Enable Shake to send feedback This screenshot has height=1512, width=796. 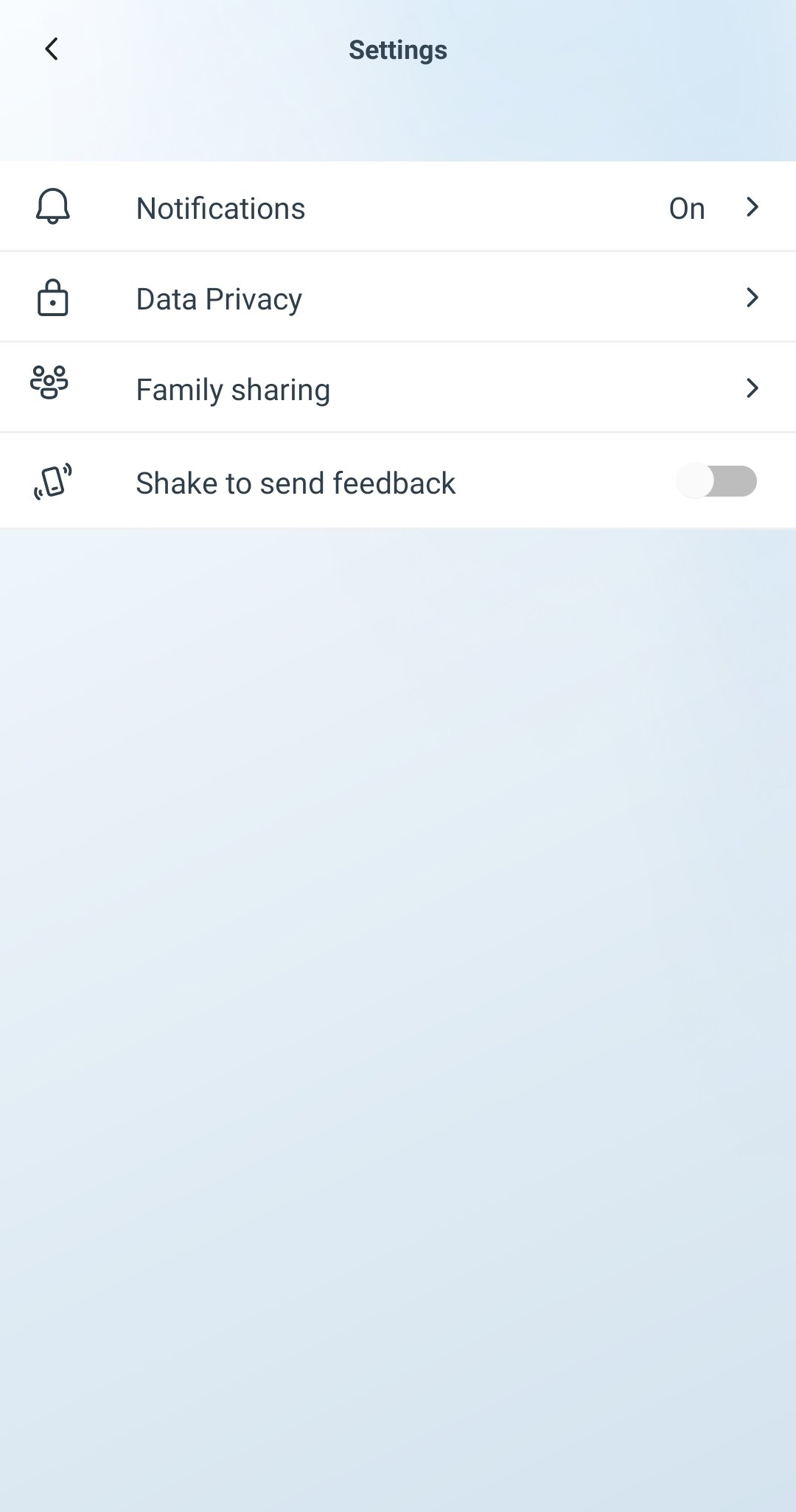[716, 481]
